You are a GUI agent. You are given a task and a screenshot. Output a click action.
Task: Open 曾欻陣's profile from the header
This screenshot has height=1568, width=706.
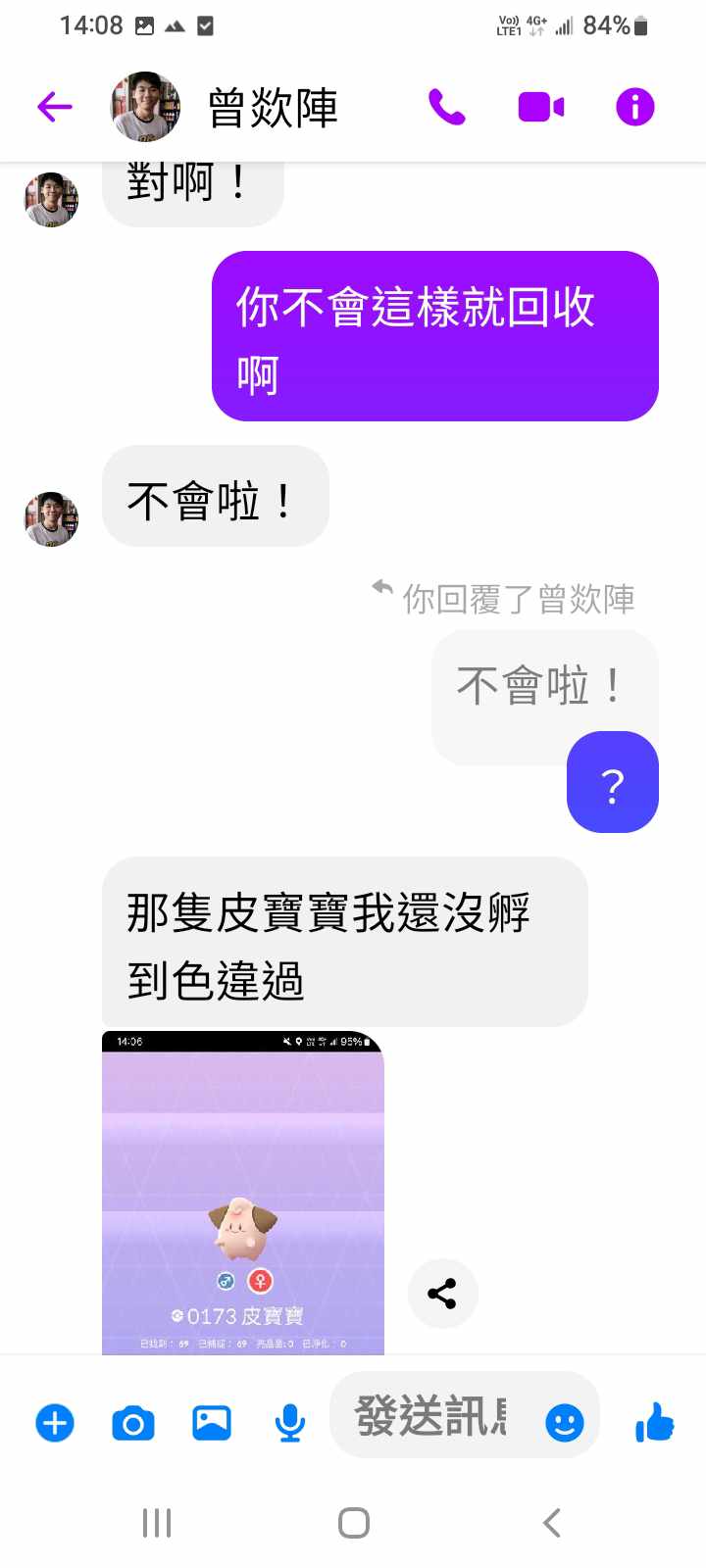273,108
